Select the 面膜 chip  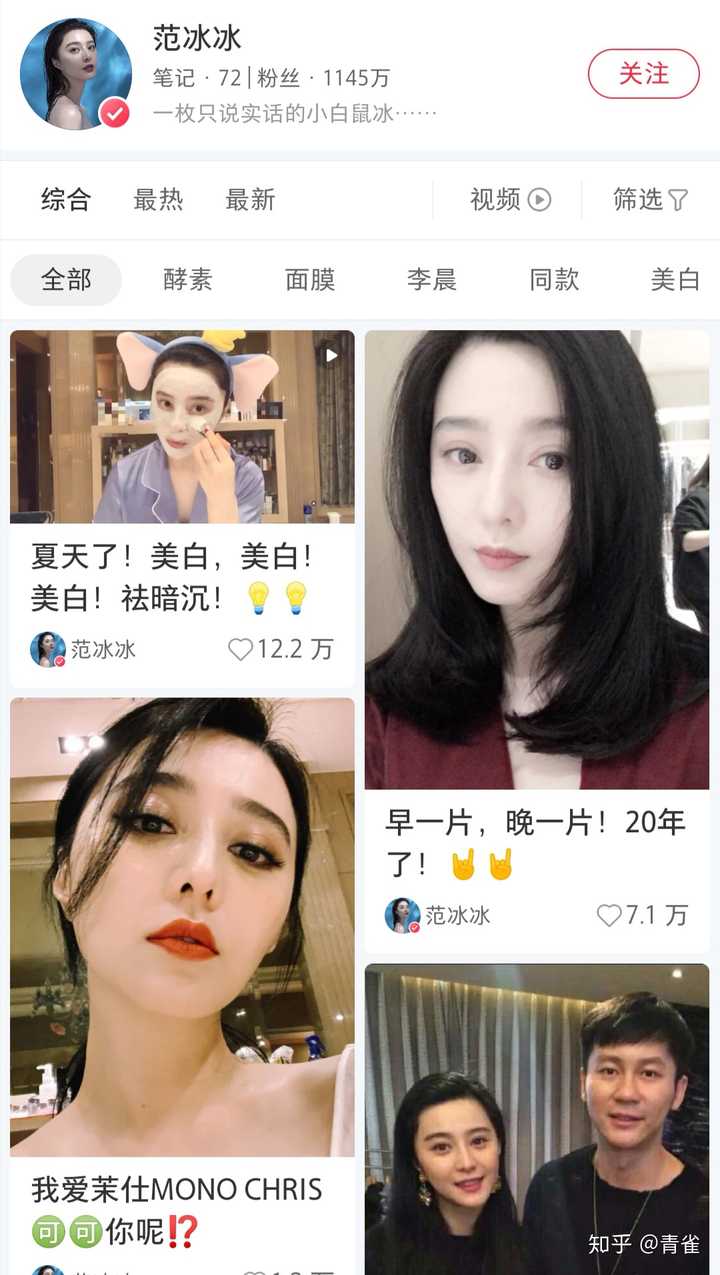click(310, 280)
